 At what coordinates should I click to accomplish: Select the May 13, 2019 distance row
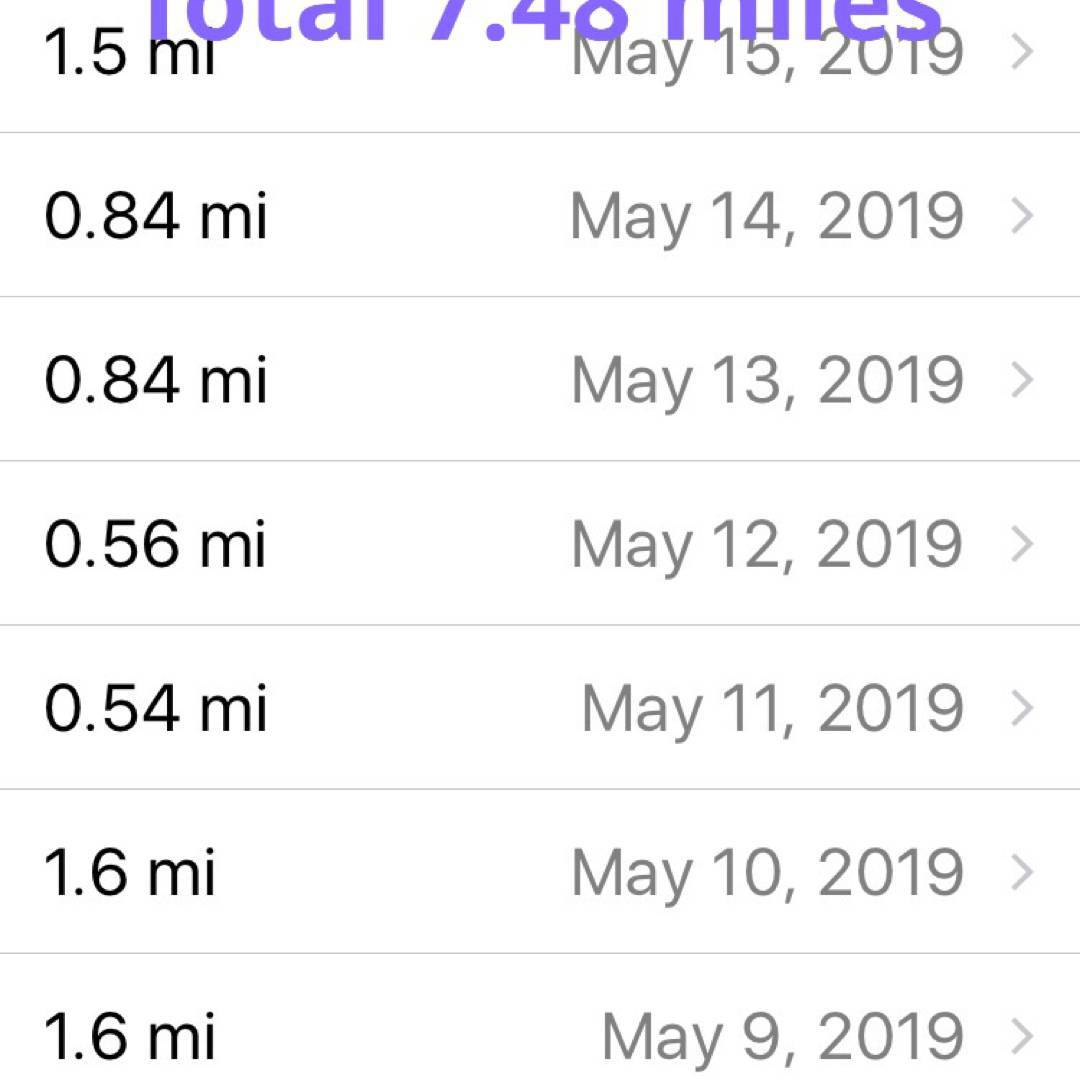[540, 380]
